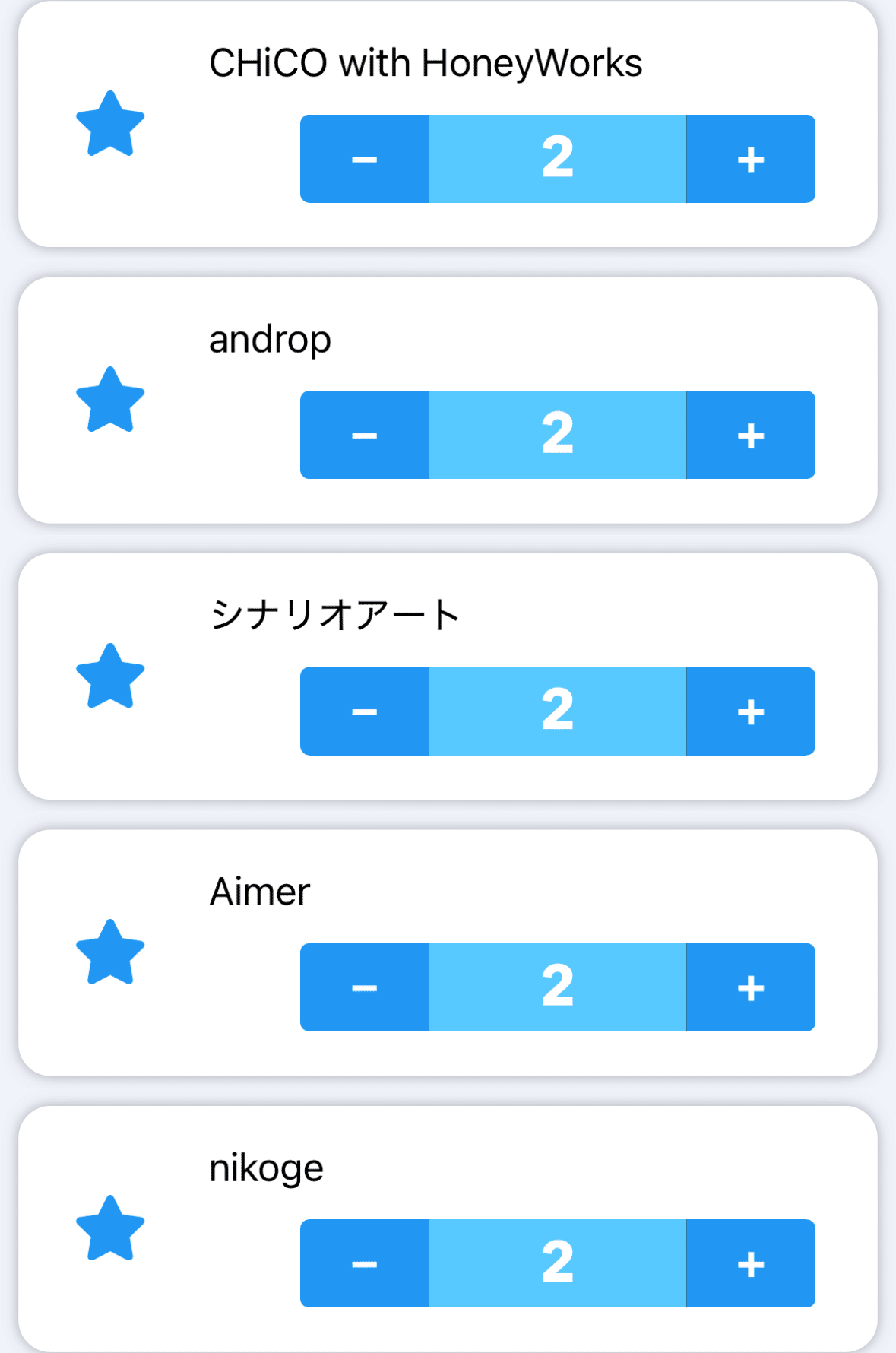This screenshot has width=896, height=1353.
Task: Select the star icon for Aimer
Action: [110, 953]
